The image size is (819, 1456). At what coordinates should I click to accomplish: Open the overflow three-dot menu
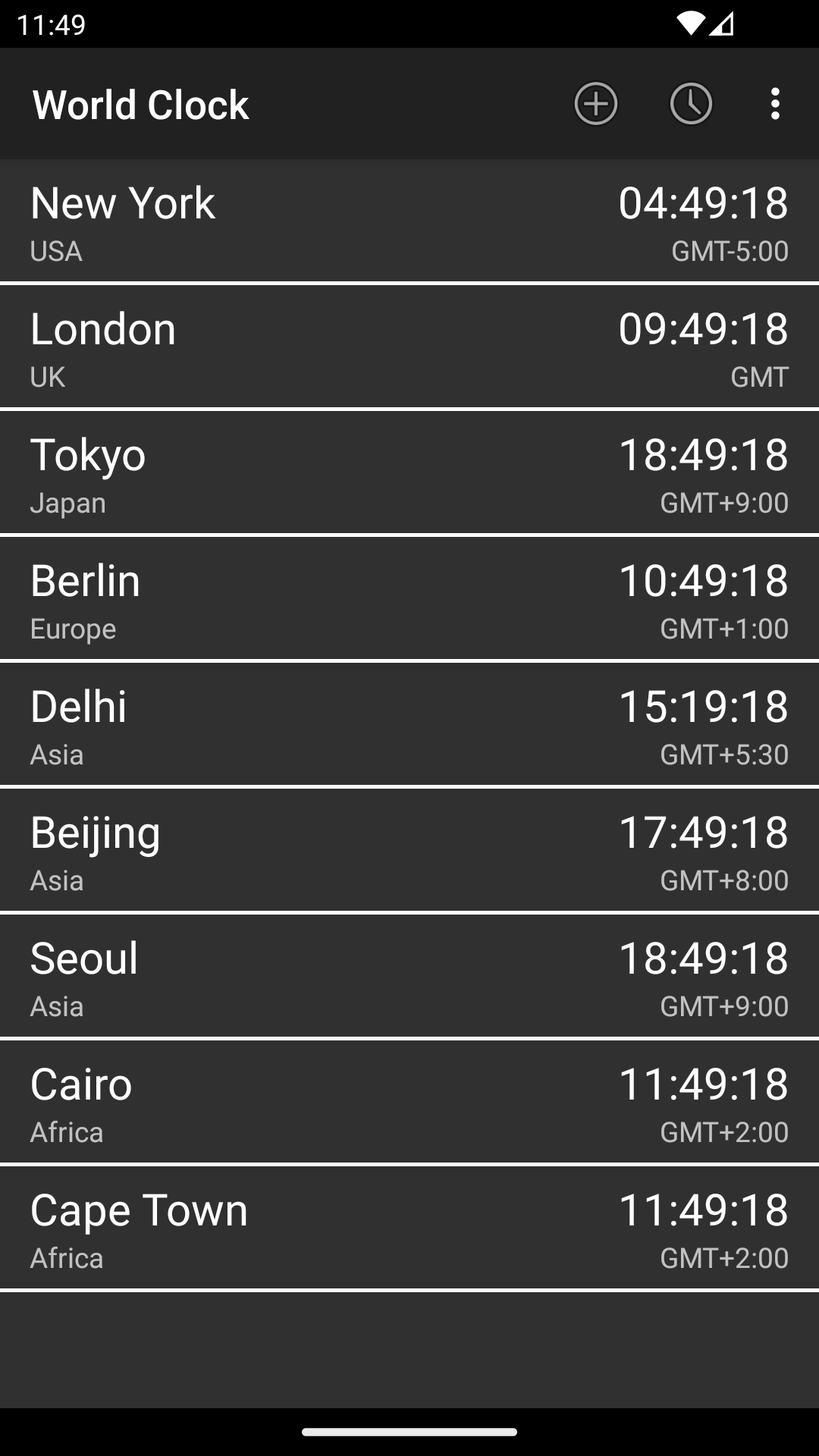776,104
